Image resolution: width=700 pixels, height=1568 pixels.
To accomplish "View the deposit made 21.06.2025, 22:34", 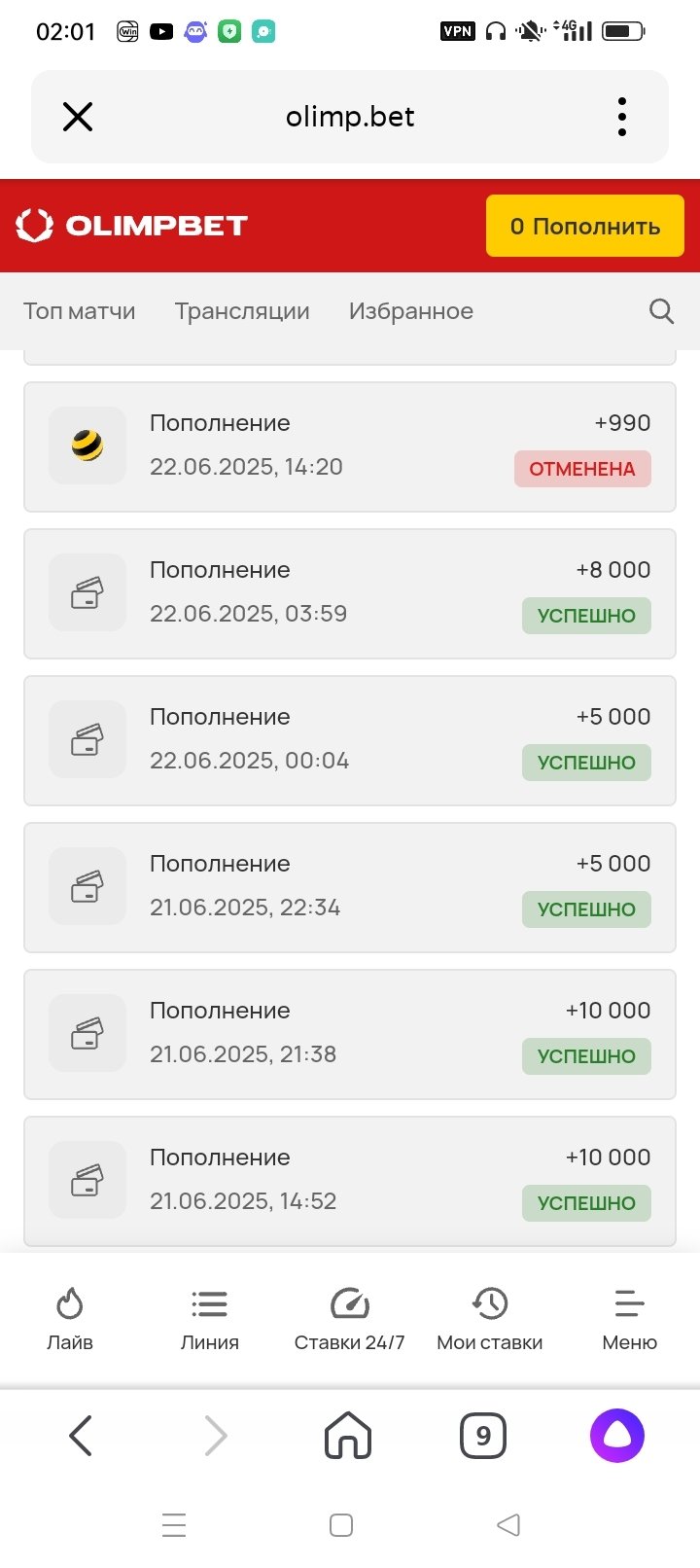I will [350, 887].
